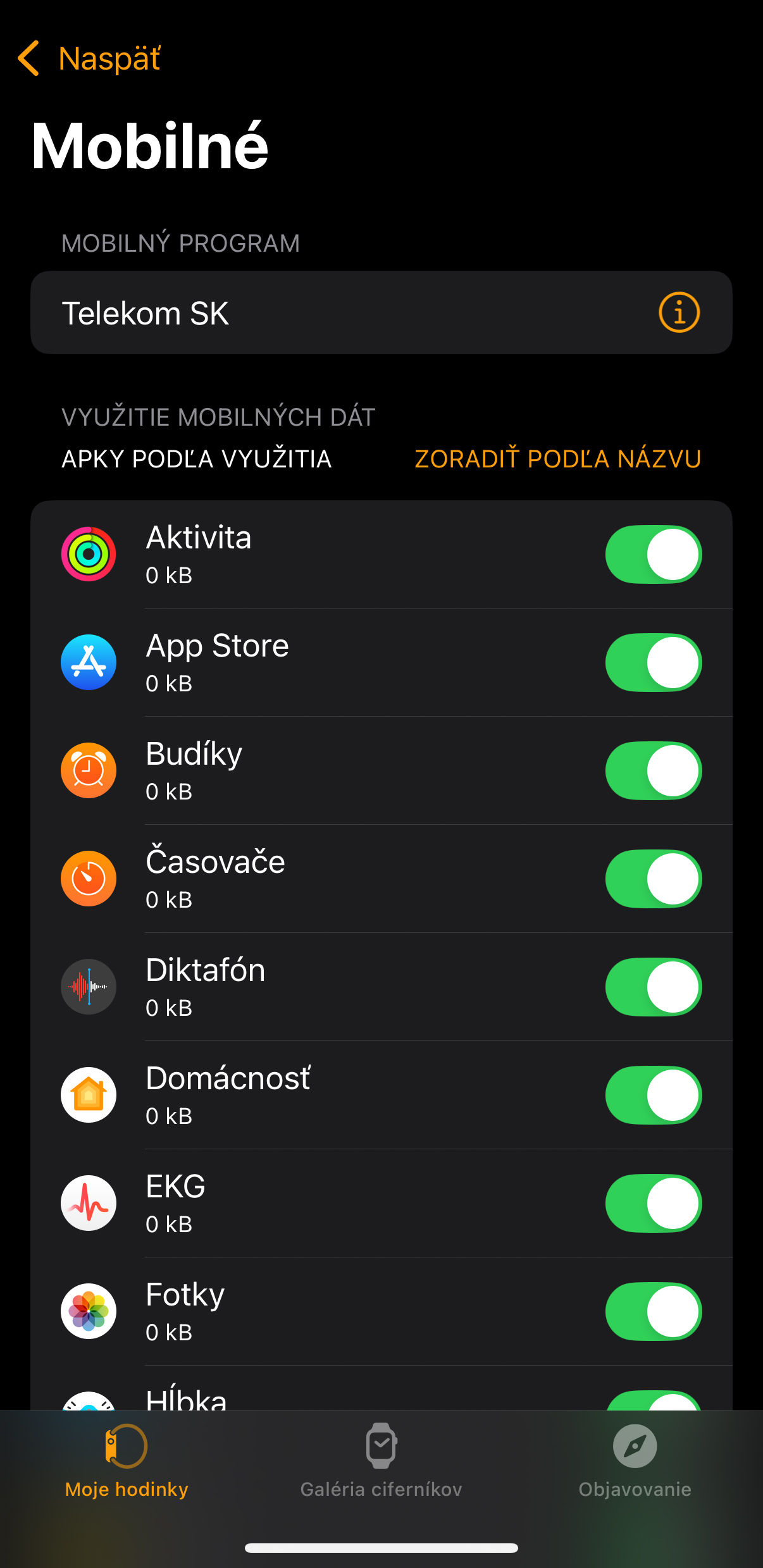Image resolution: width=763 pixels, height=1568 pixels.
Task: Turn off mobile data for EKG
Action: pyautogui.click(x=654, y=1204)
